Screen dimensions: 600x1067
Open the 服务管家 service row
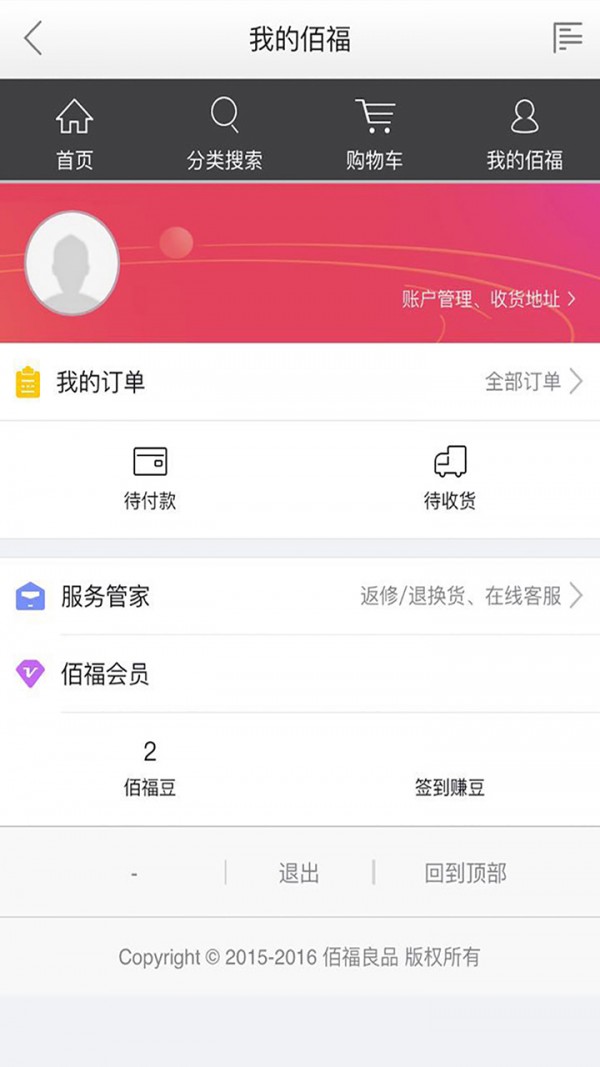coord(300,597)
